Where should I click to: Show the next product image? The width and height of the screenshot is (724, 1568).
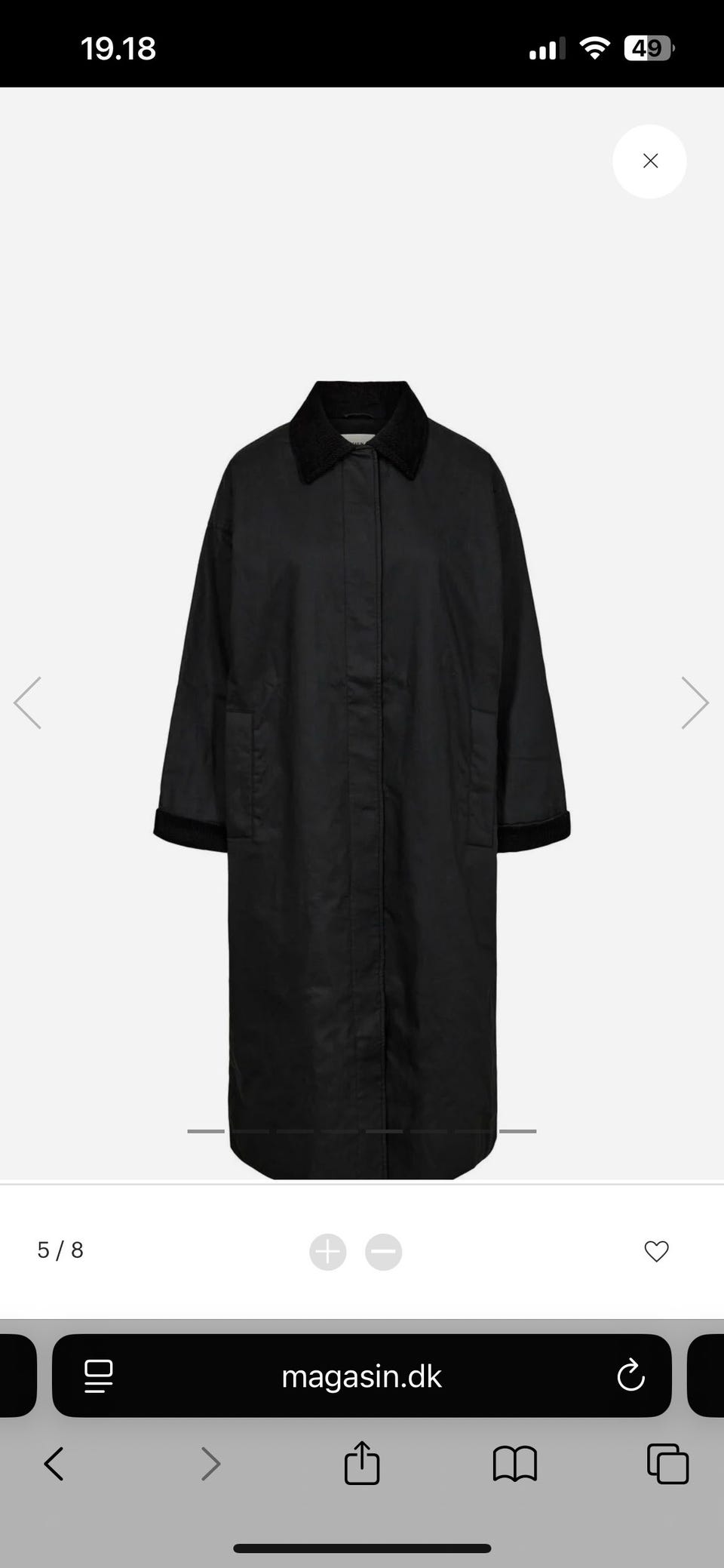[695, 703]
